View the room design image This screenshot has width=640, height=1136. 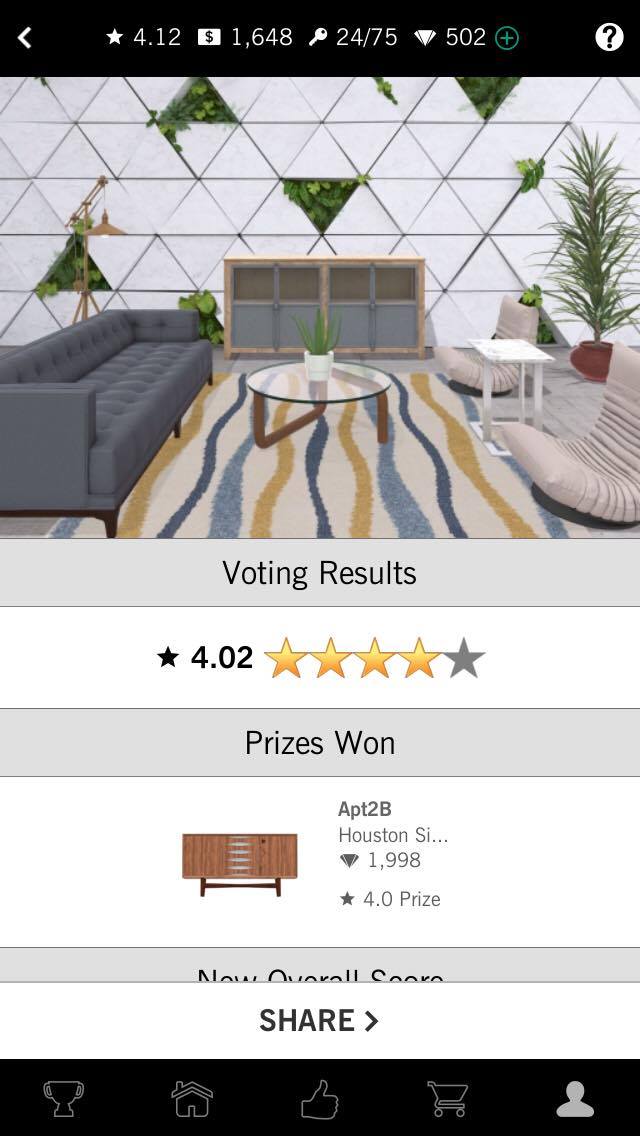pos(320,308)
